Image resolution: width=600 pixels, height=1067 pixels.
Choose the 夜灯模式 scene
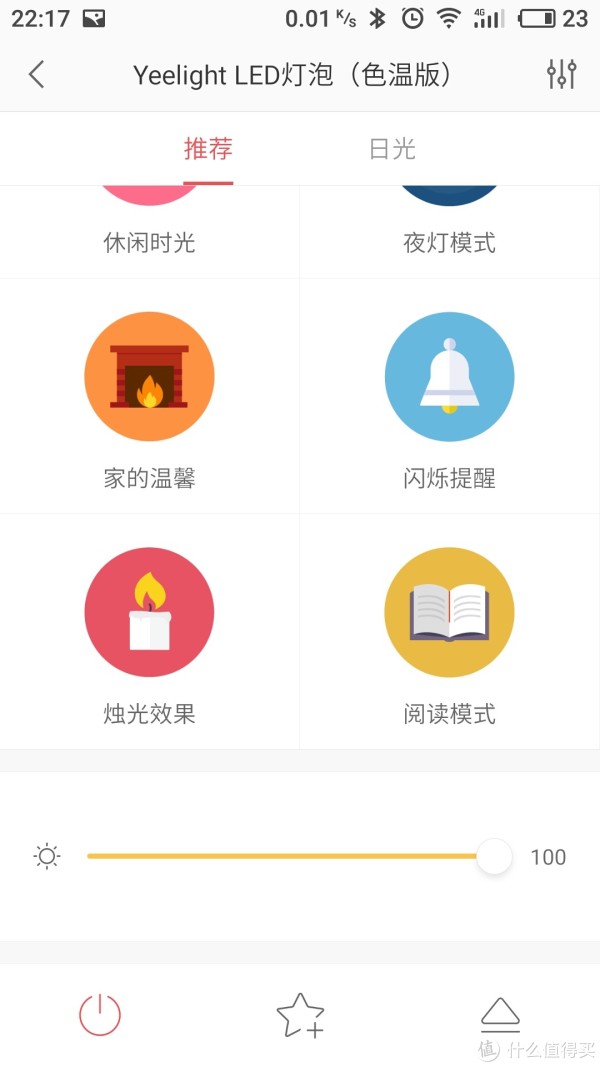click(x=450, y=231)
